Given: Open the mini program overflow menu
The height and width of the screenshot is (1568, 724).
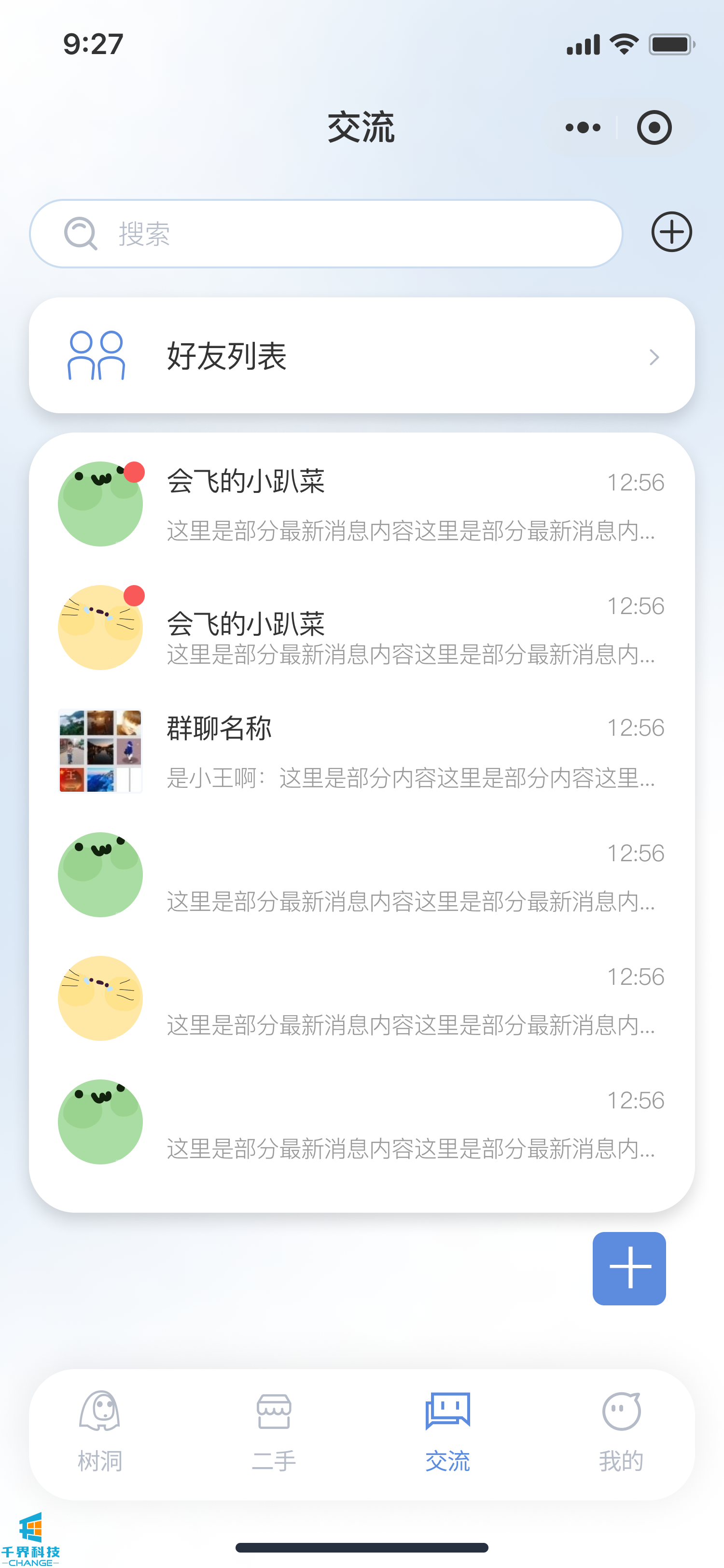Looking at the screenshot, I should click(x=582, y=128).
